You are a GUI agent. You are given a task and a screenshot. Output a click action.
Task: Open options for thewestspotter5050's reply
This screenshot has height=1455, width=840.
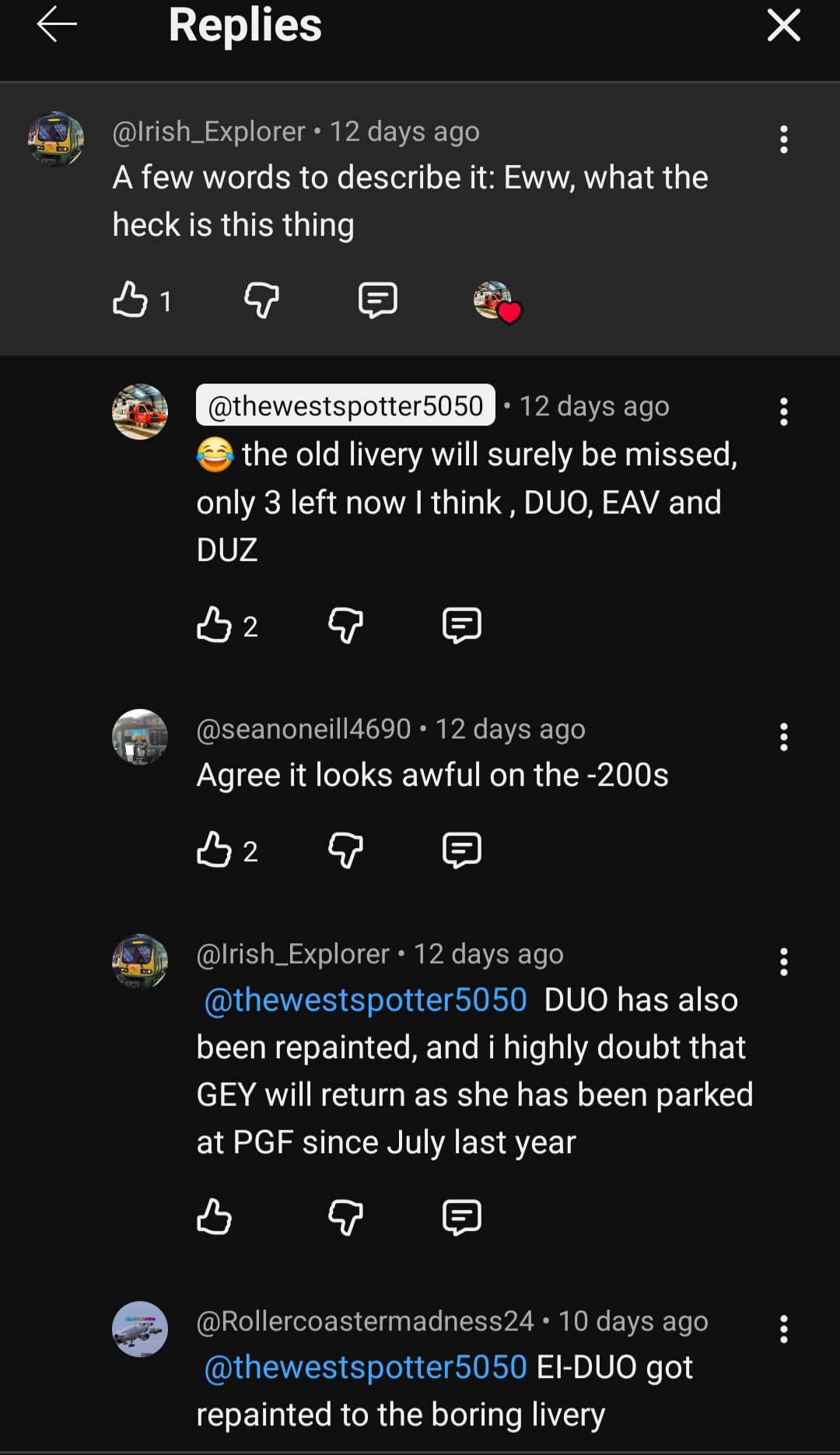pos(783,412)
